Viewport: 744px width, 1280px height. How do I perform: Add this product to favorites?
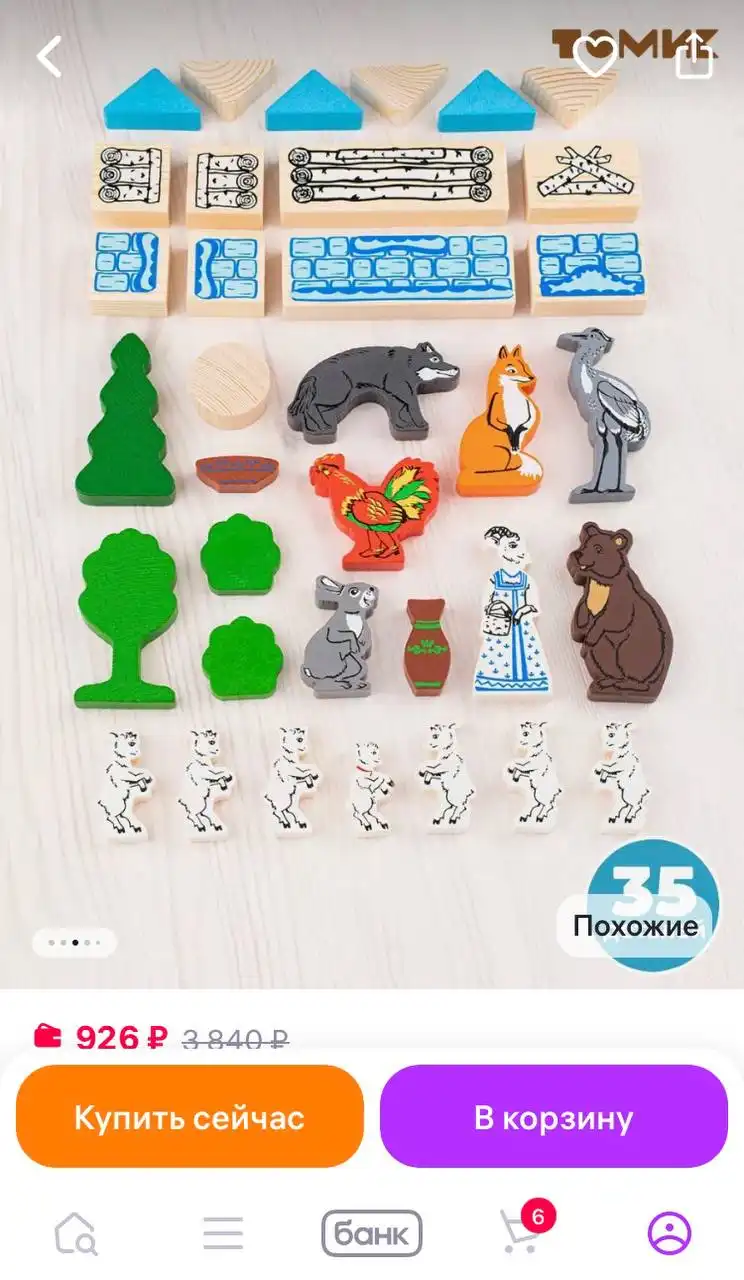click(596, 58)
